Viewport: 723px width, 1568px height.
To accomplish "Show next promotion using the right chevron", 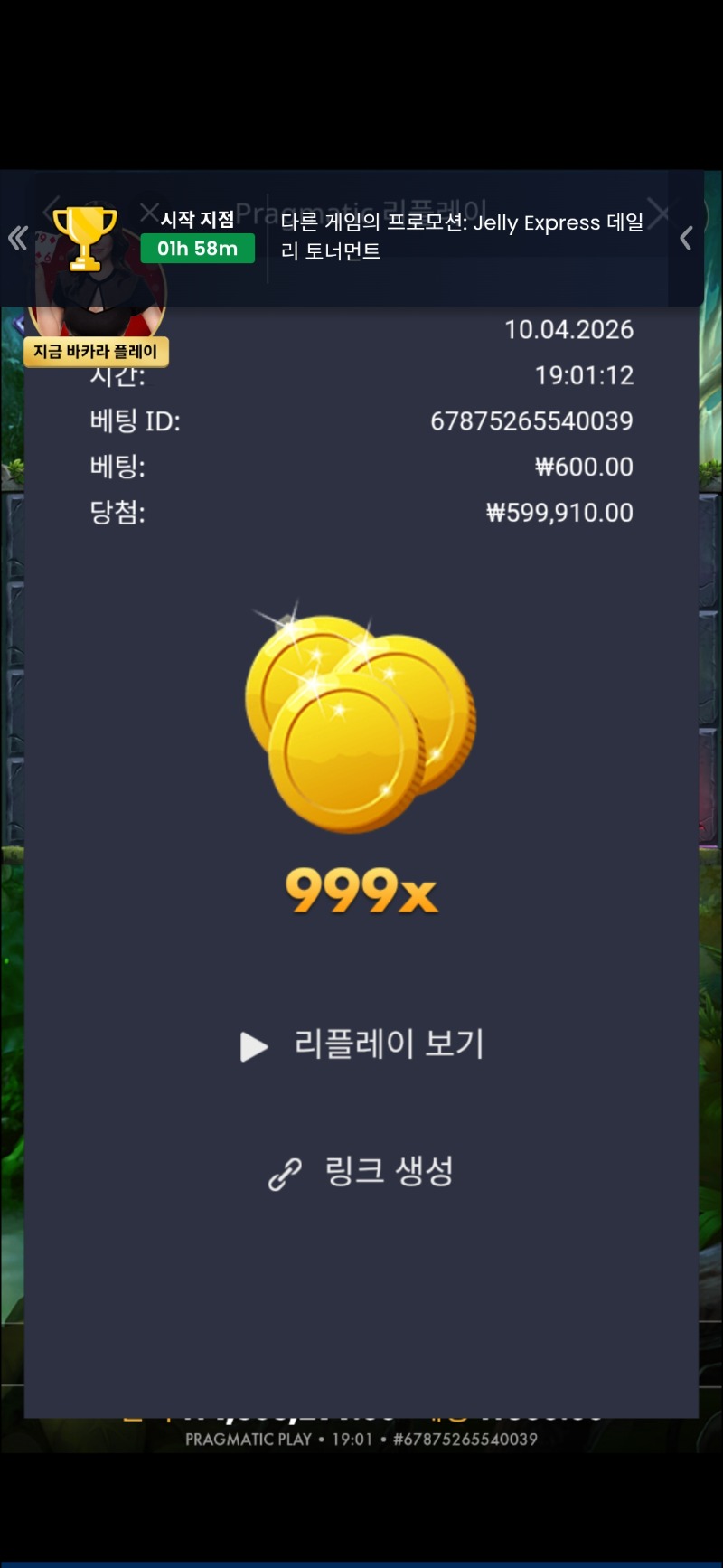I will pos(686,239).
